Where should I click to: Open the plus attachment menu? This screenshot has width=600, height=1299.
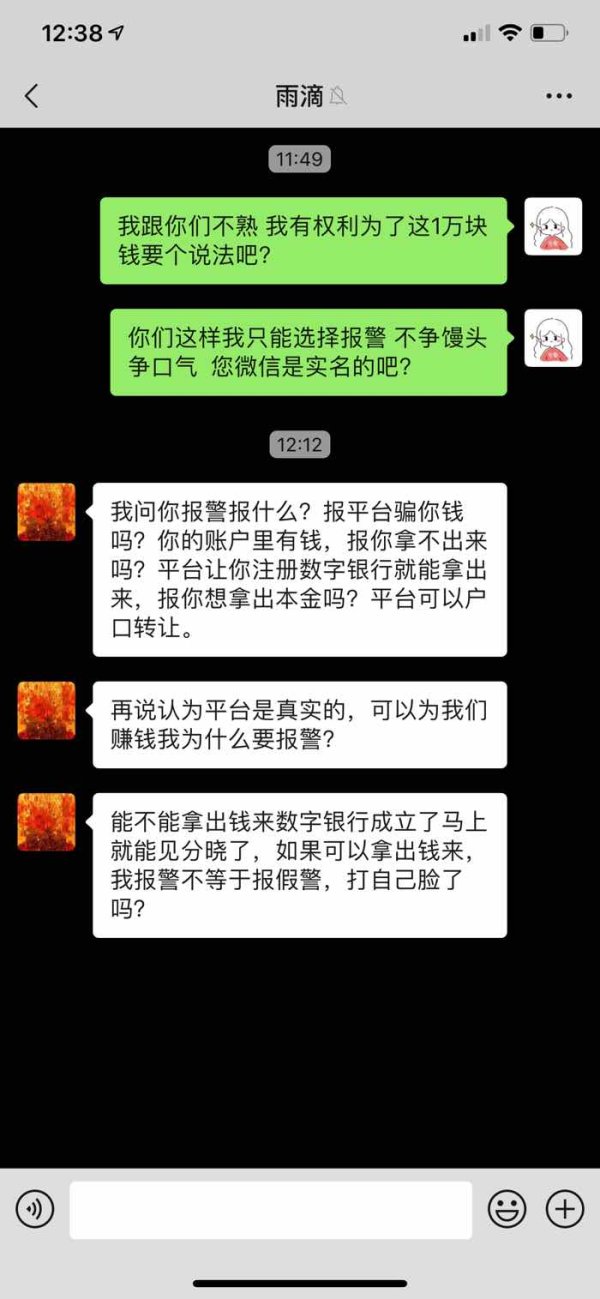point(565,1210)
